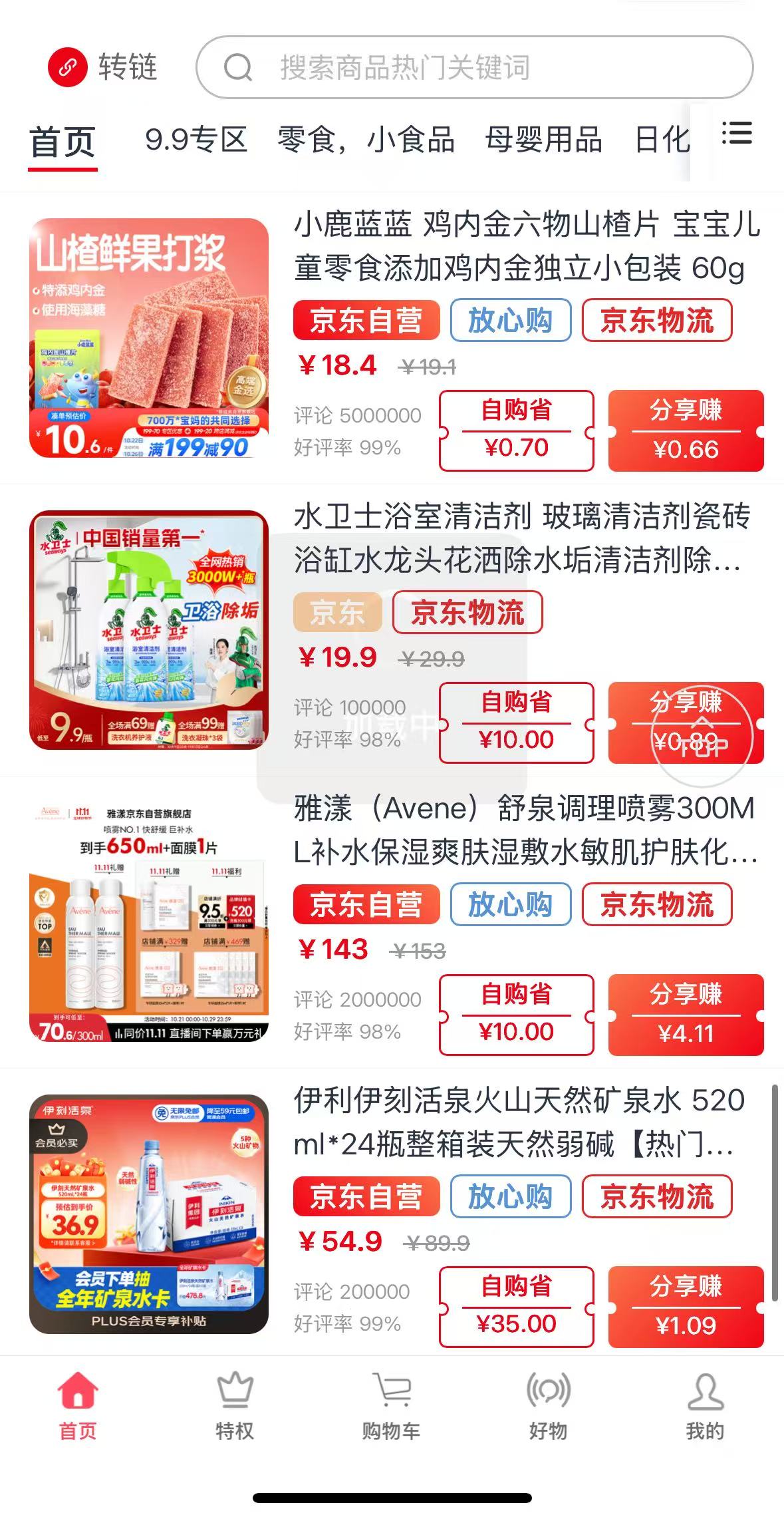Open the 转链 link converter
The width and height of the screenshot is (784, 1519).
point(103,67)
